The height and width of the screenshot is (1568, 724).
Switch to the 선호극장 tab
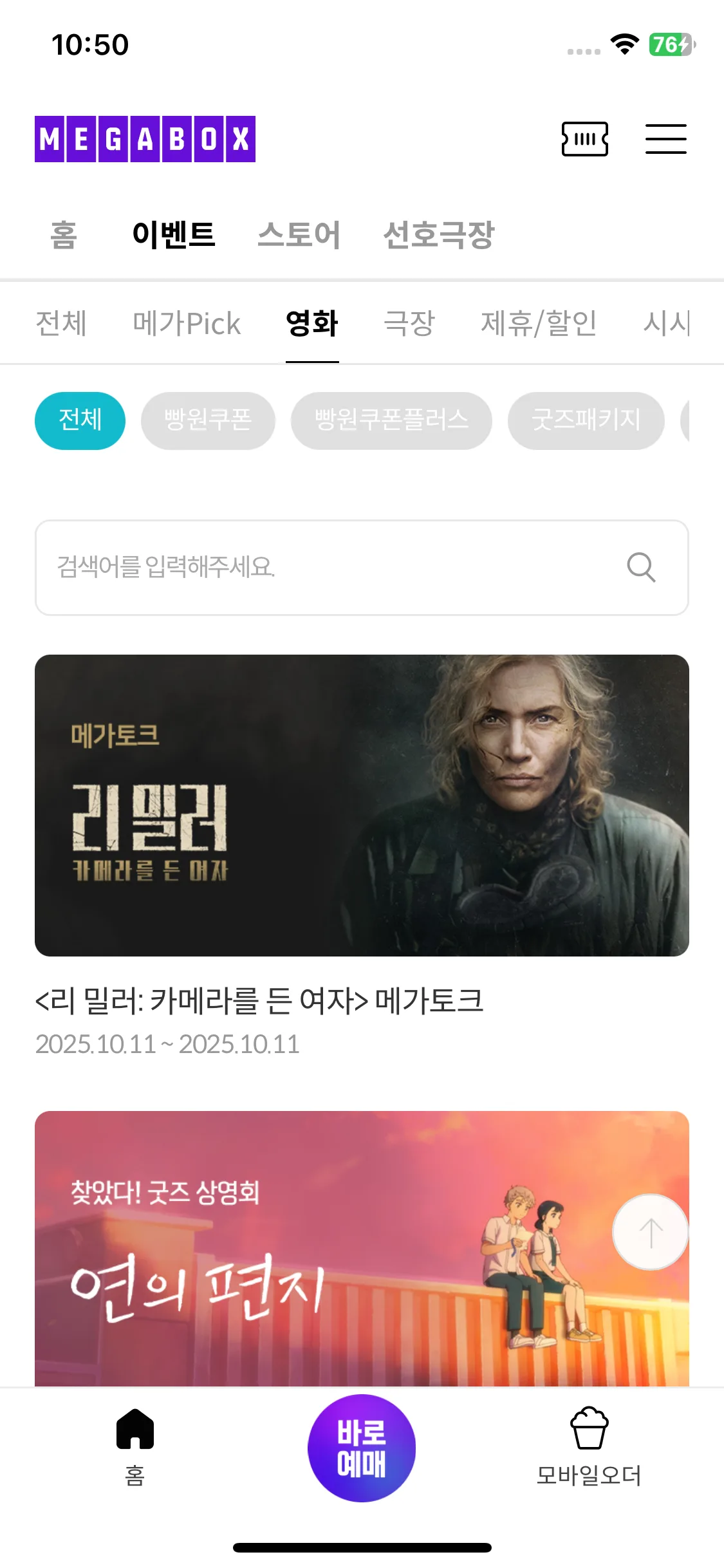(x=438, y=234)
